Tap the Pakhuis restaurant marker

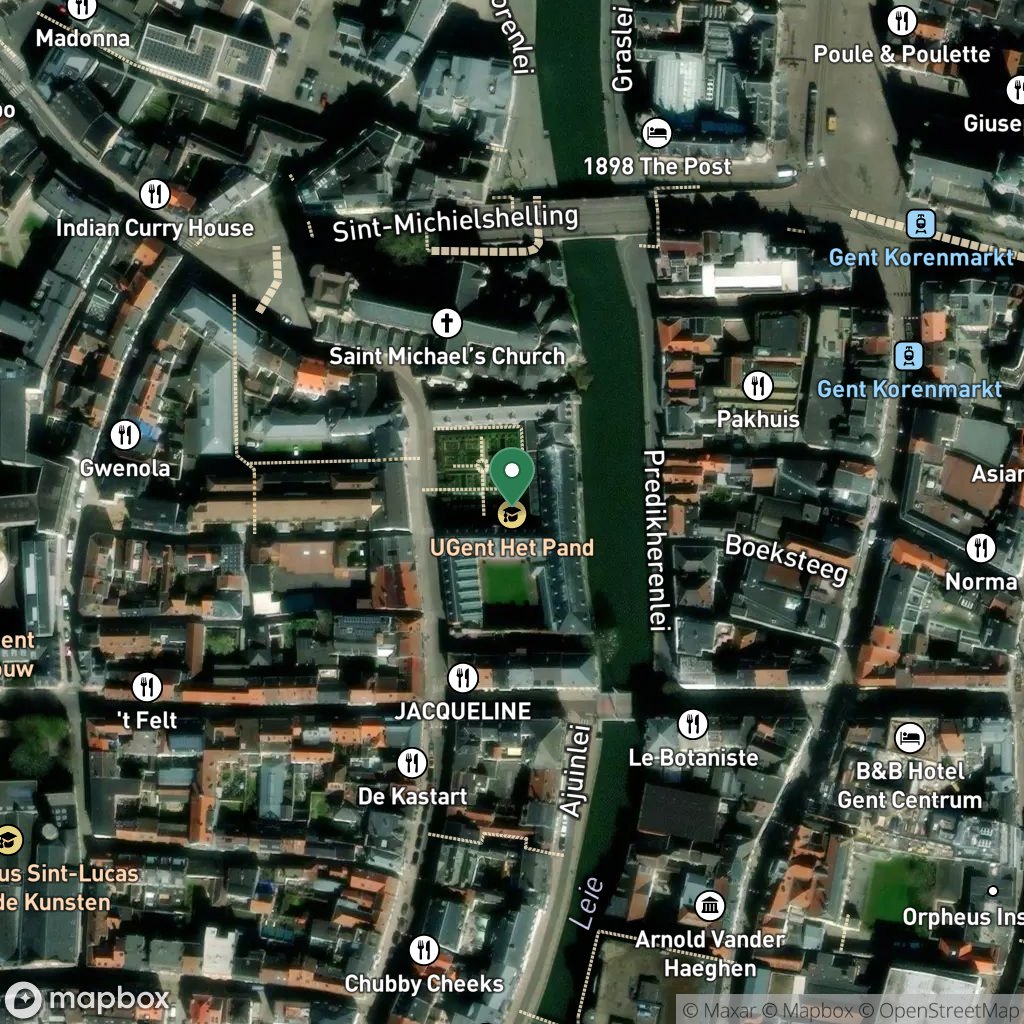tap(758, 386)
